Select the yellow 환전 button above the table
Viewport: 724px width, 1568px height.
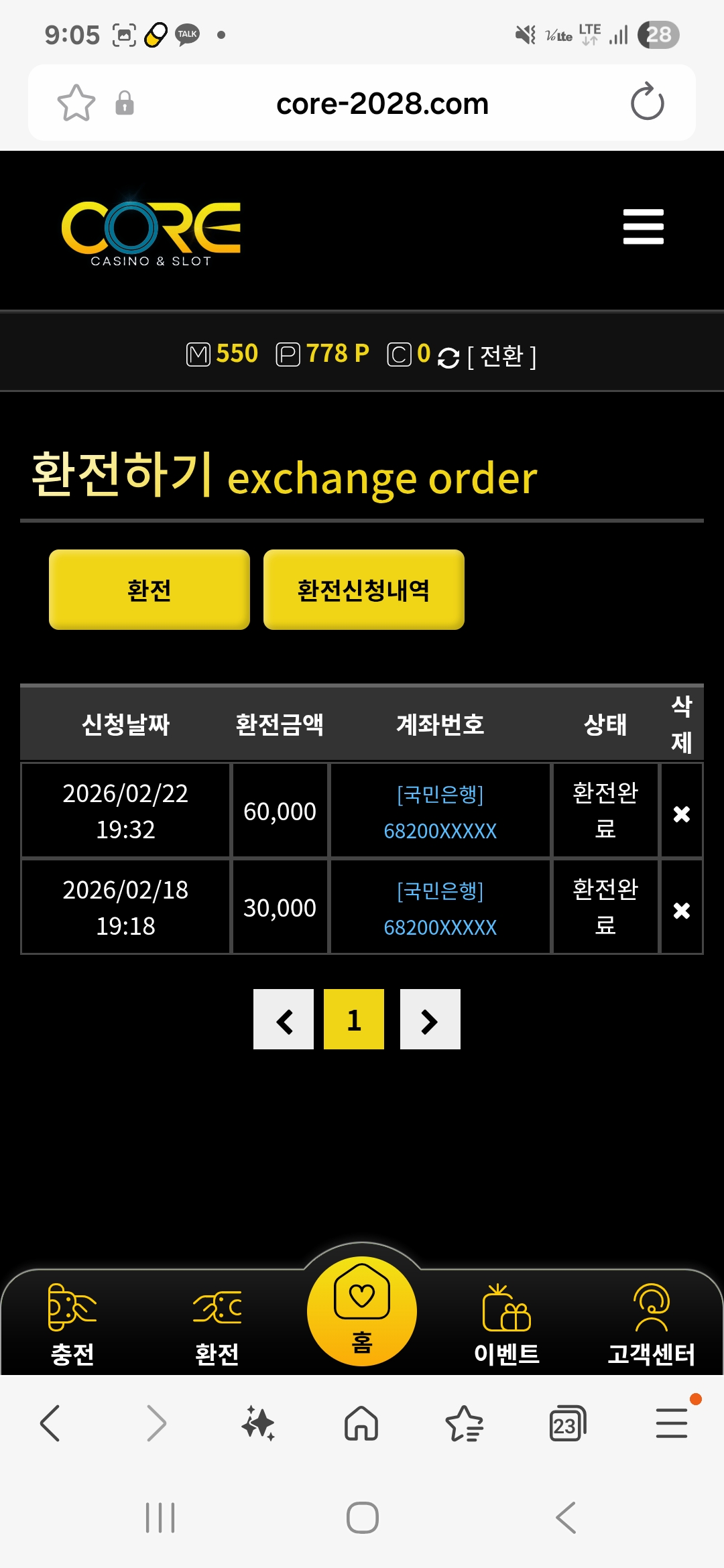[x=149, y=590]
